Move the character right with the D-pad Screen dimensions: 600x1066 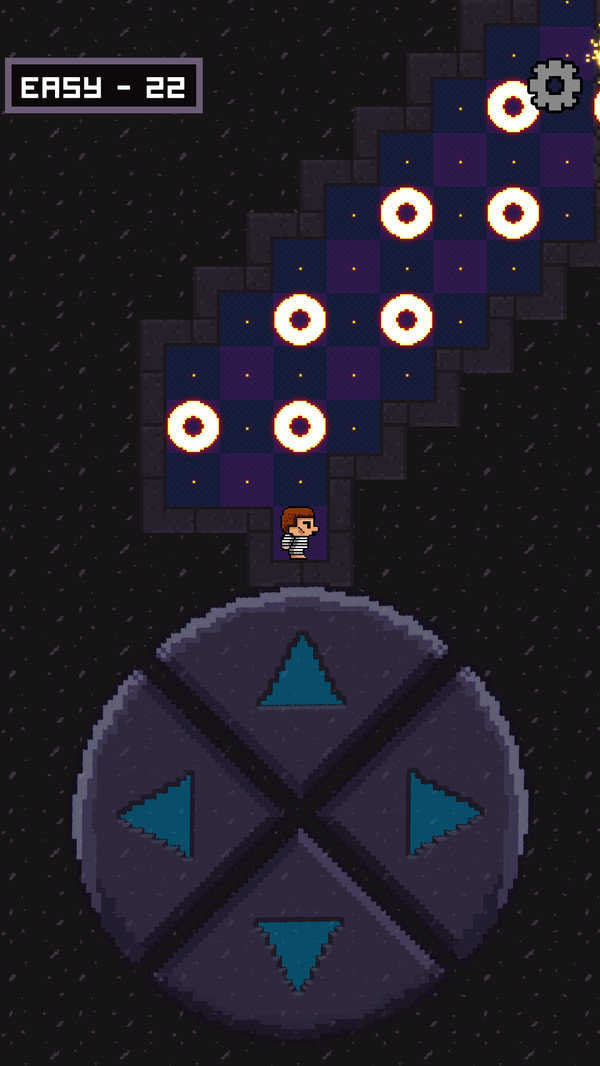pos(442,812)
